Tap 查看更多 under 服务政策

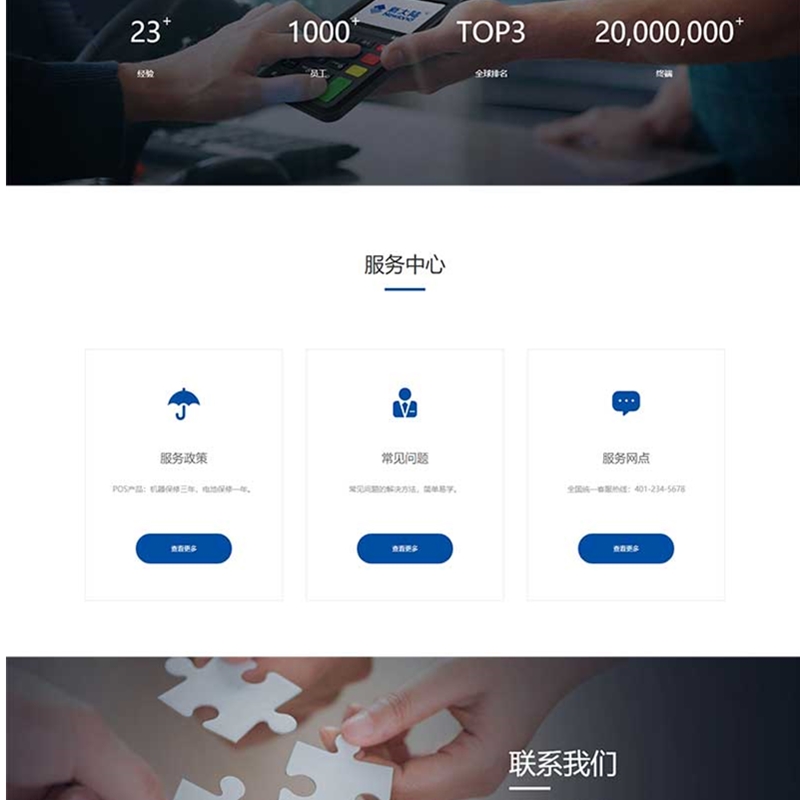point(184,548)
